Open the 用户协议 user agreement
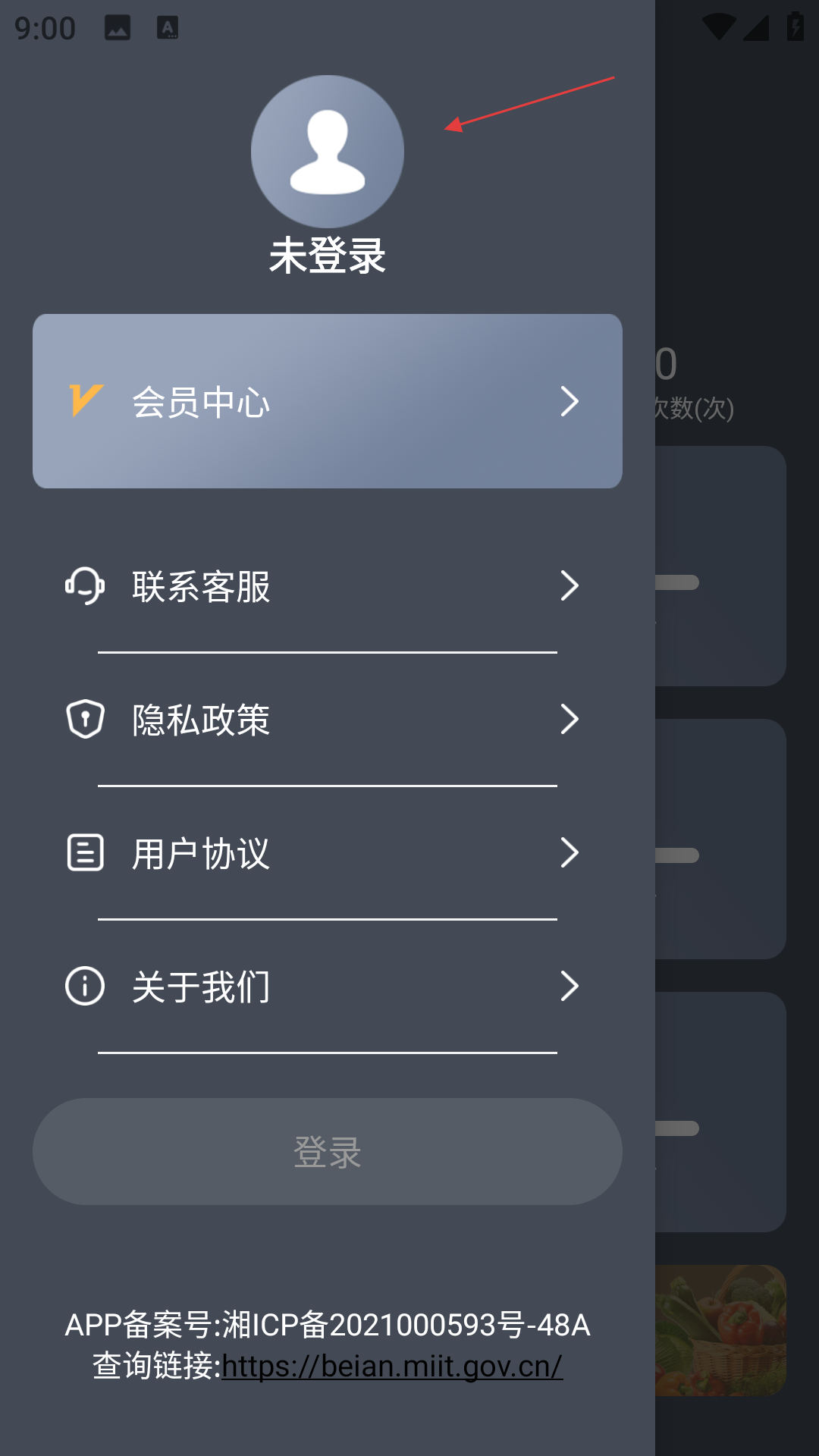 pyautogui.click(x=328, y=853)
